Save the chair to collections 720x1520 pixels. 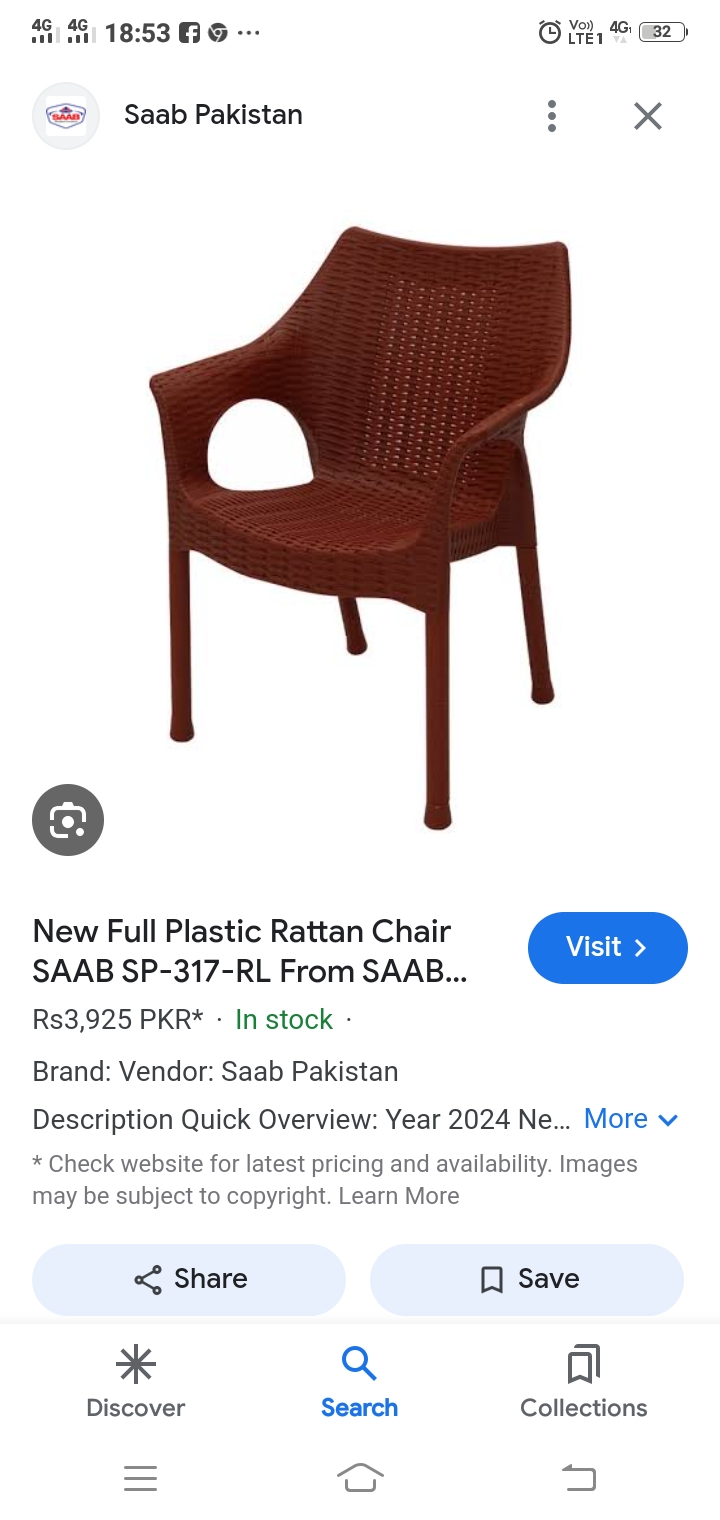click(527, 1279)
